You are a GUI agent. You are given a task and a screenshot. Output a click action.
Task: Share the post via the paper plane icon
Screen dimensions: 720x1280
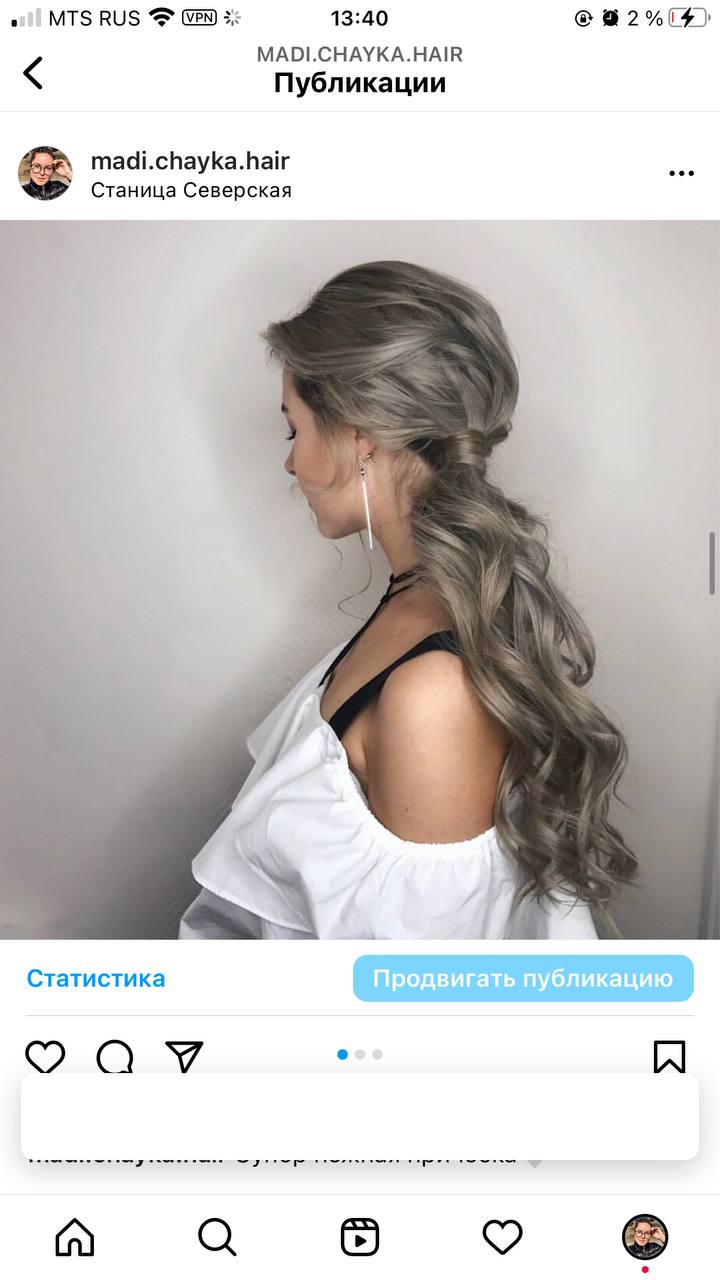click(184, 1056)
